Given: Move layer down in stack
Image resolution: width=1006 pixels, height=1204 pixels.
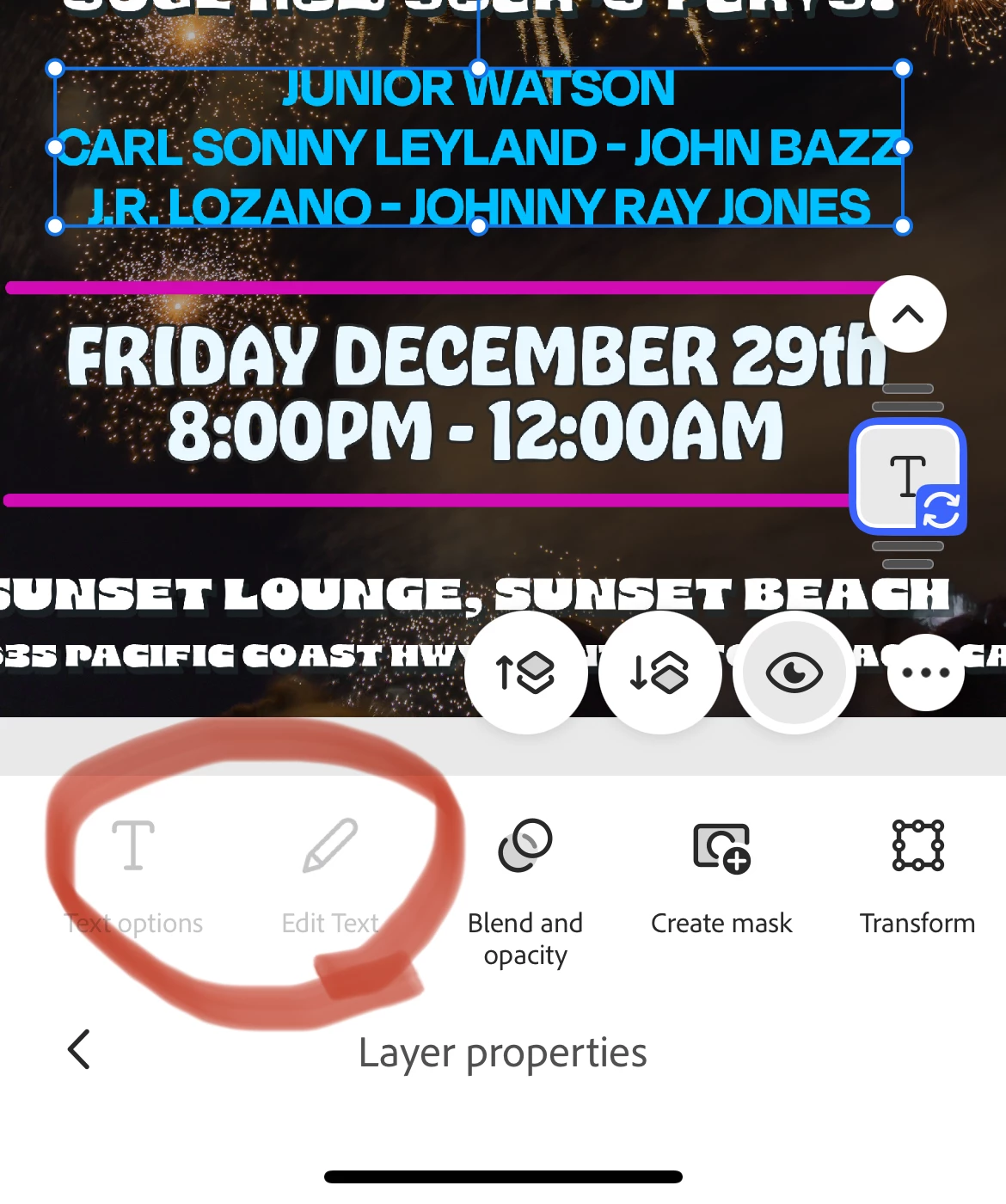Looking at the screenshot, I should pyautogui.click(x=659, y=673).
